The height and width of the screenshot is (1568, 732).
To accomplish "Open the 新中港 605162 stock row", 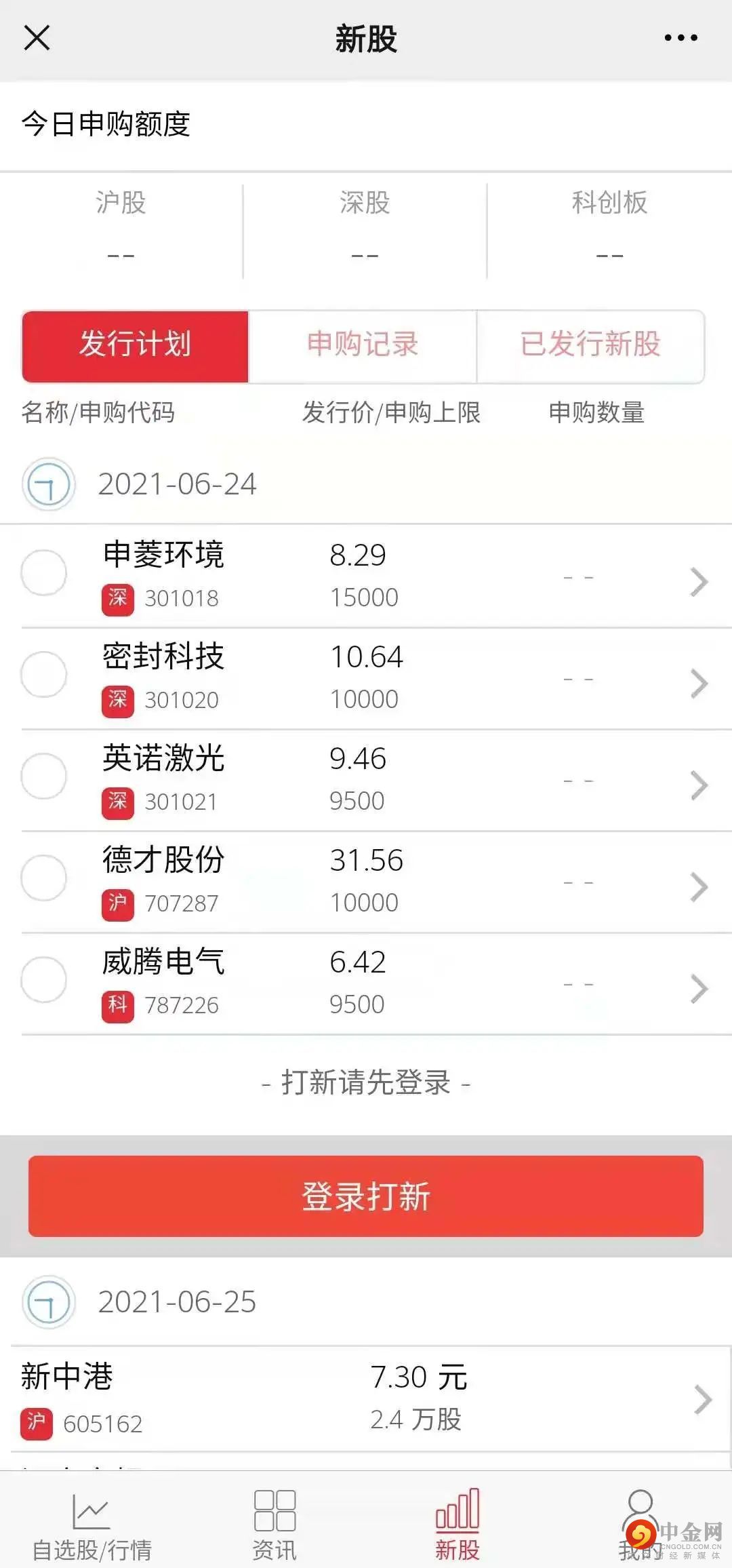I will coord(366,1400).
